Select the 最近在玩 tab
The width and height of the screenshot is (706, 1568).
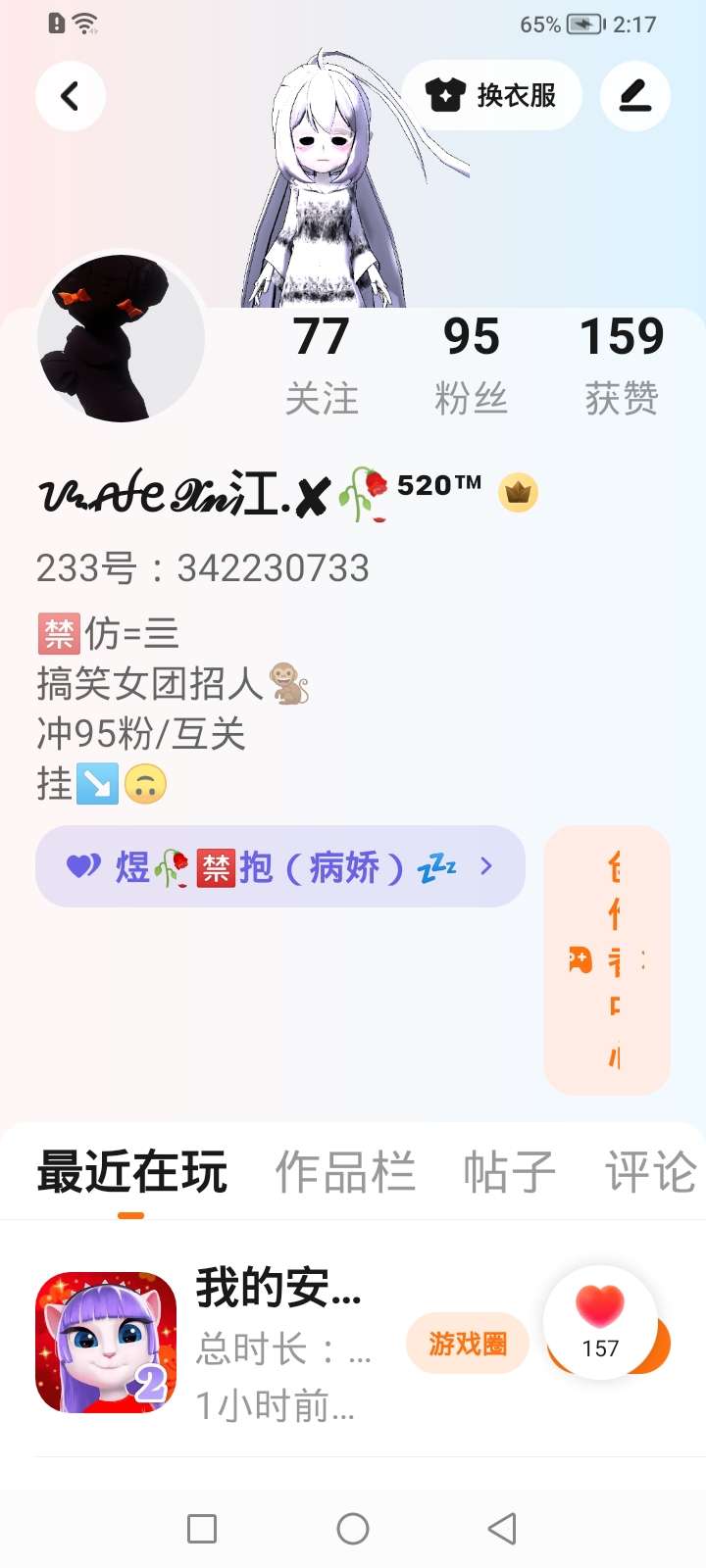pyautogui.click(x=132, y=1172)
